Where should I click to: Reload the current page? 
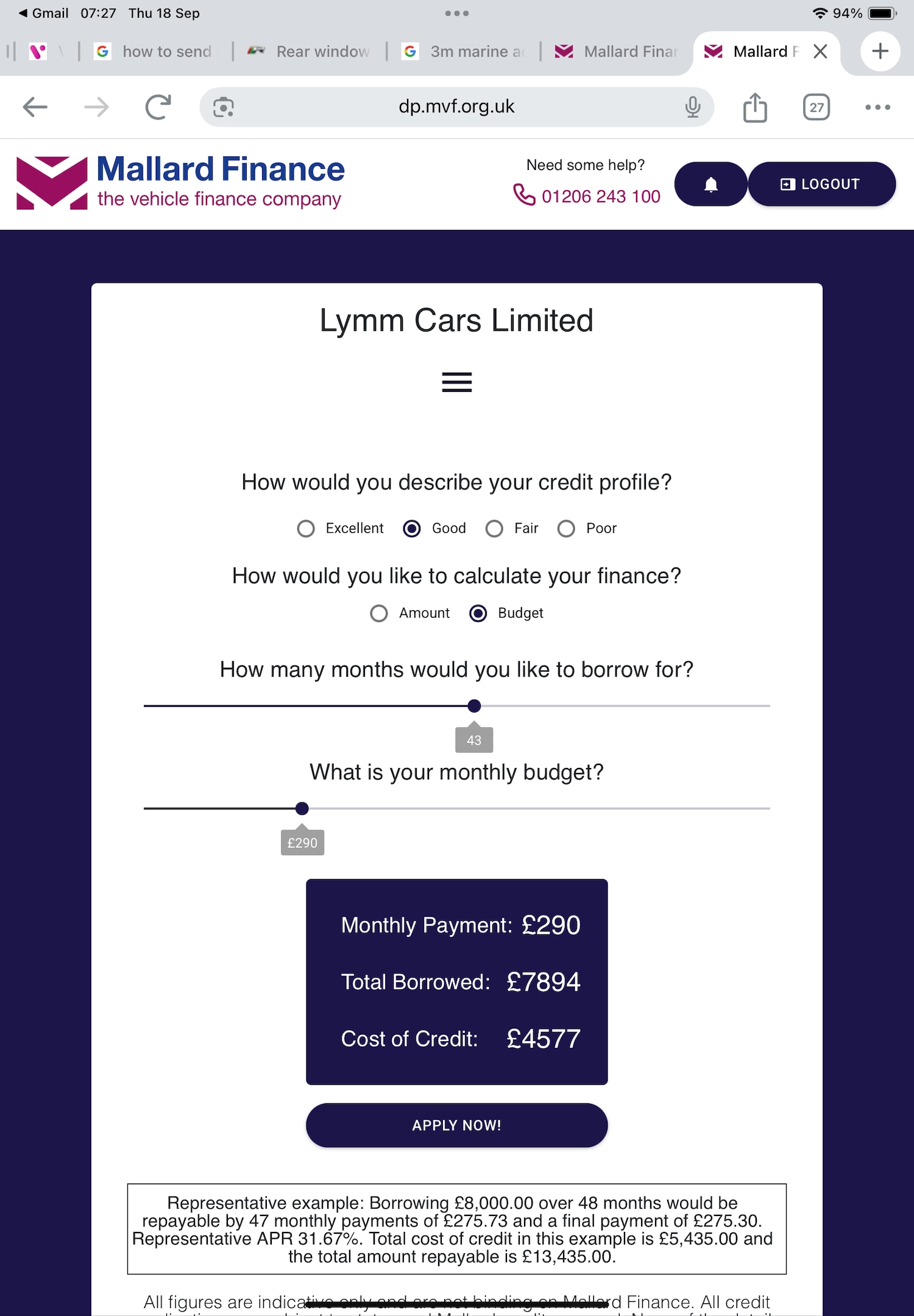[158, 107]
